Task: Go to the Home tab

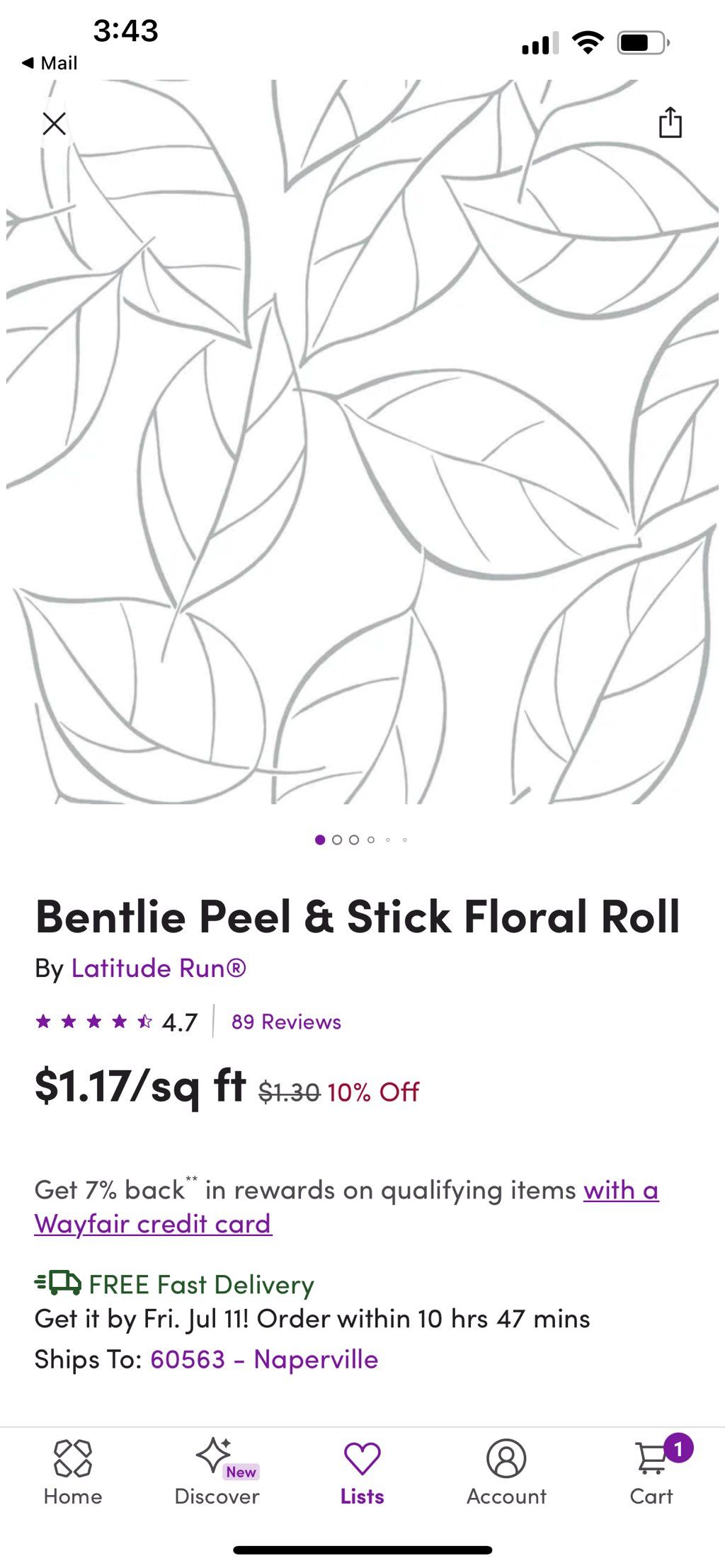Action: point(73,1471)
